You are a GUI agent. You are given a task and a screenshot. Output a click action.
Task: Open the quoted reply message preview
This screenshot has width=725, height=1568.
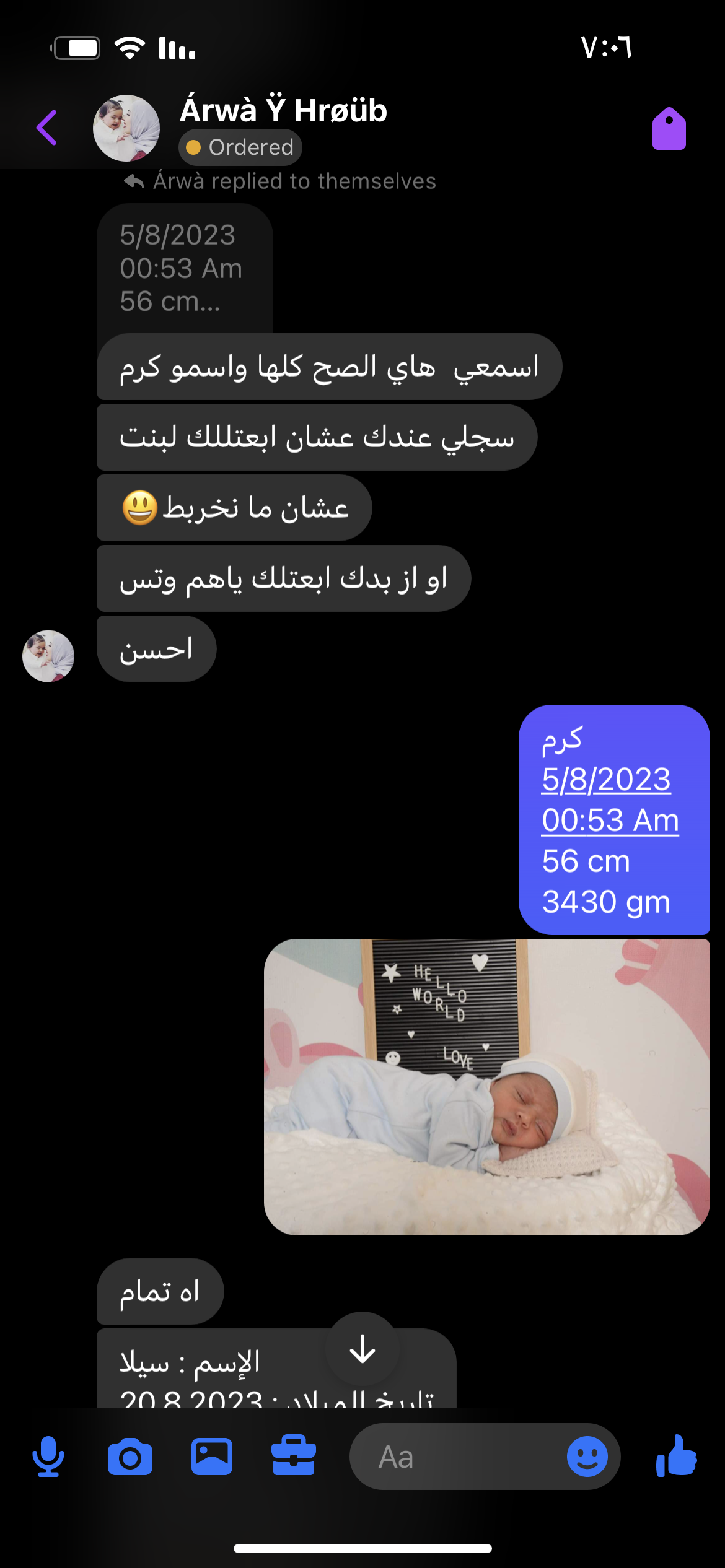point(185,268)
